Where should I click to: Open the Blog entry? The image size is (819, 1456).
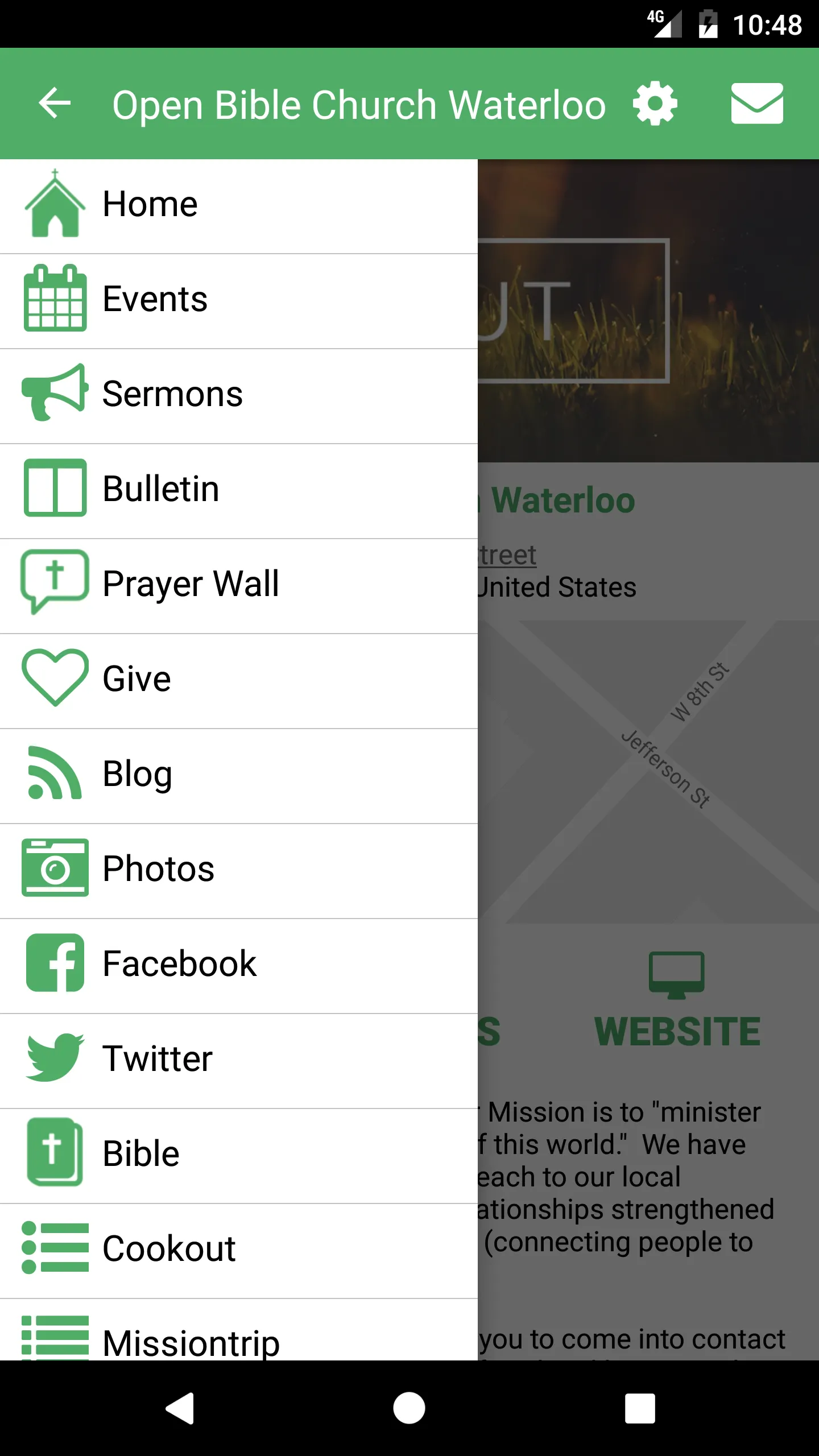(x=239, y=775)
